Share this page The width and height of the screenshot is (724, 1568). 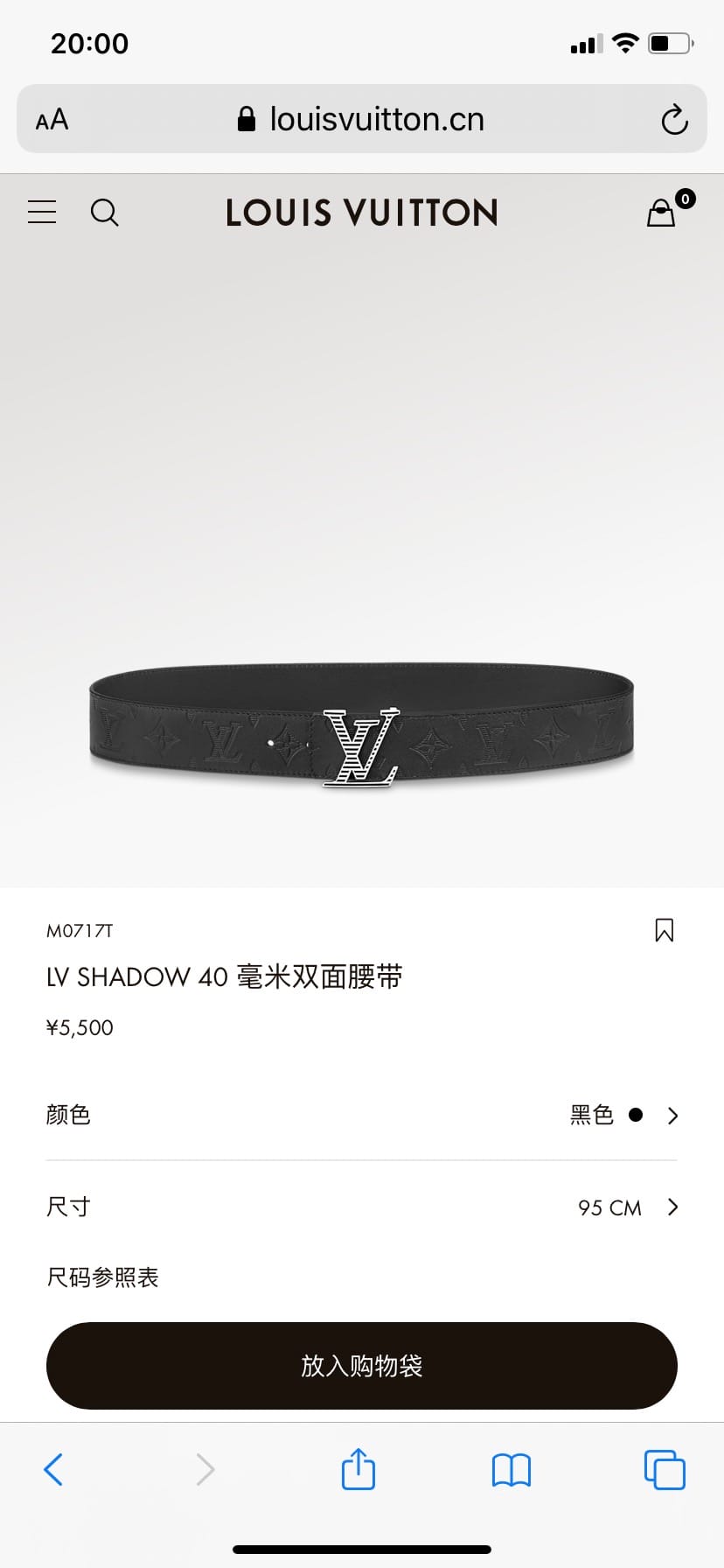[x=359, y=1469]
